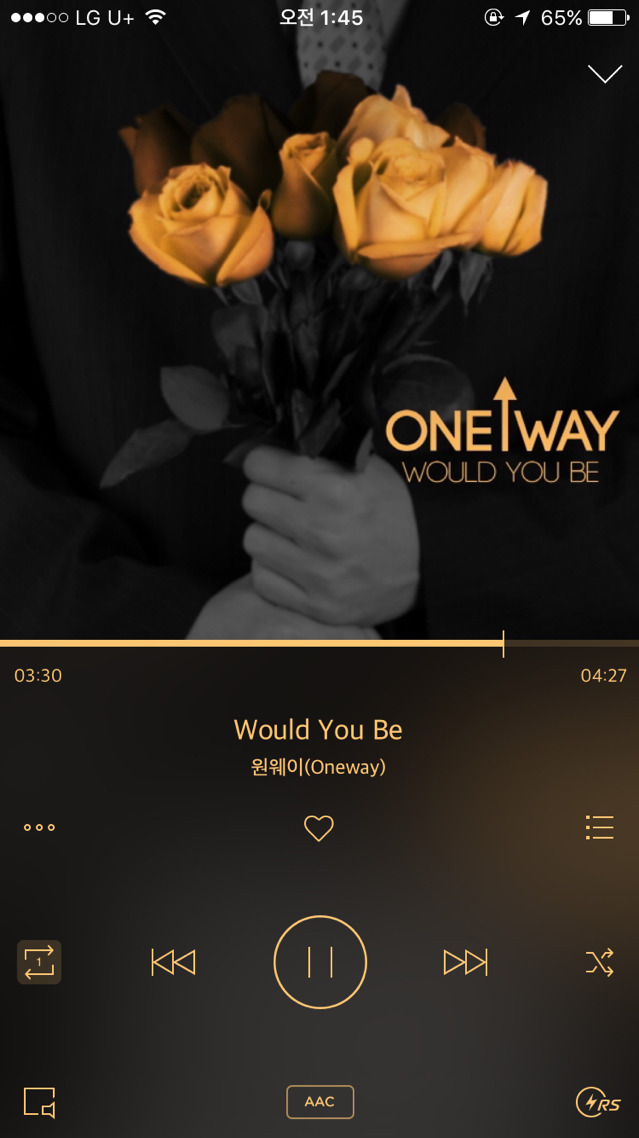Open artist 원웨이(Oneway)
The height and width of the screenshot is (1138, 639).
point(318,768)
